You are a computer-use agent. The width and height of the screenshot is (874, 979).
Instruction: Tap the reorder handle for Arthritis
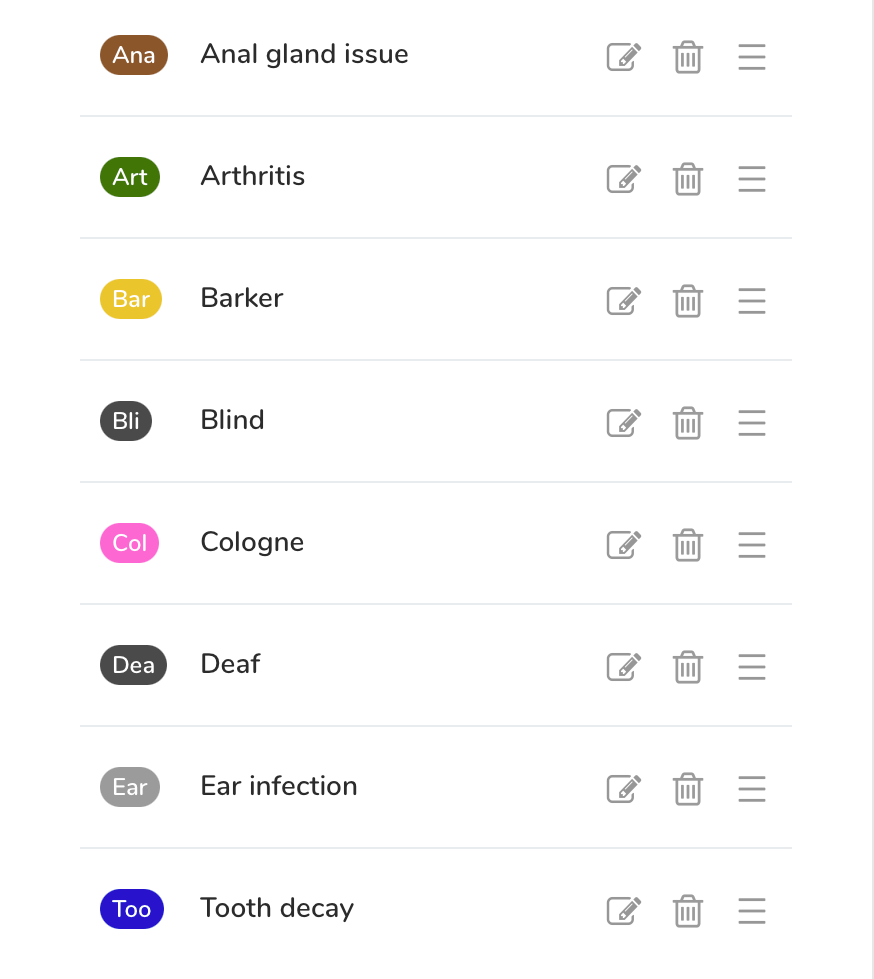751,179
